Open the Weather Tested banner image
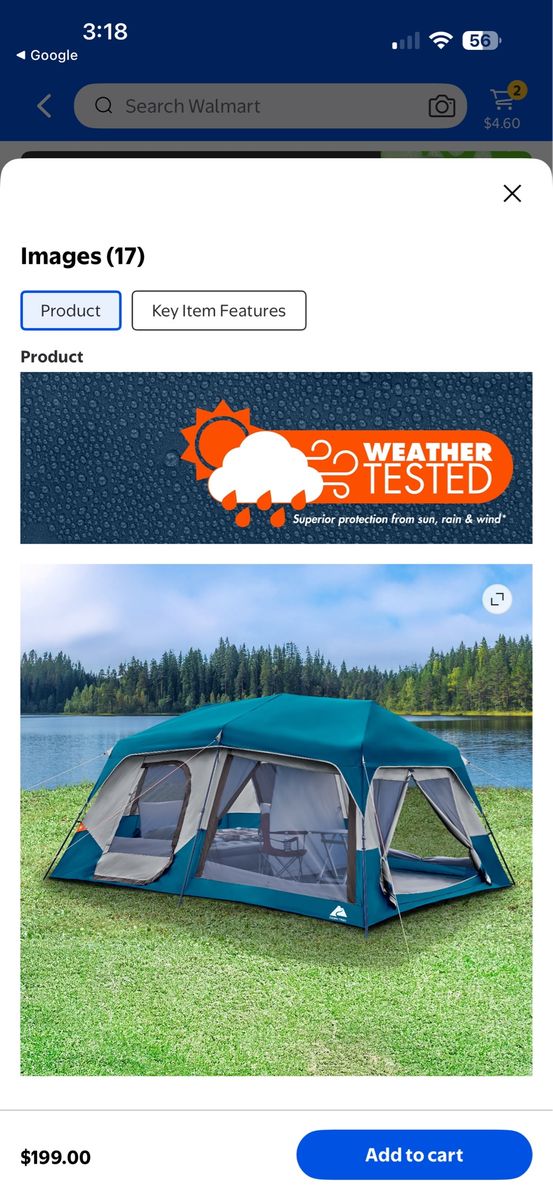 [276, 458]
